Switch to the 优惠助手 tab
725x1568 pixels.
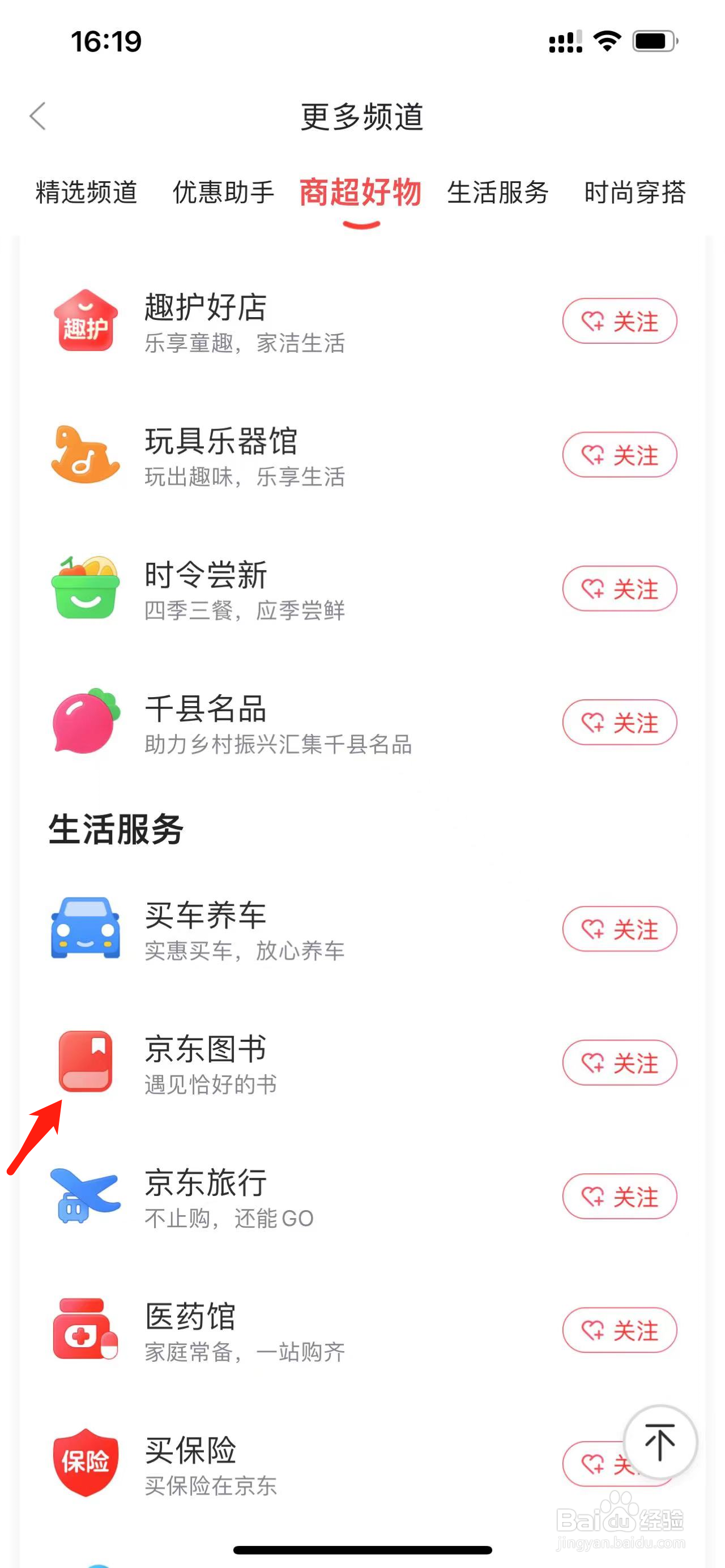[x=223, y=193]
